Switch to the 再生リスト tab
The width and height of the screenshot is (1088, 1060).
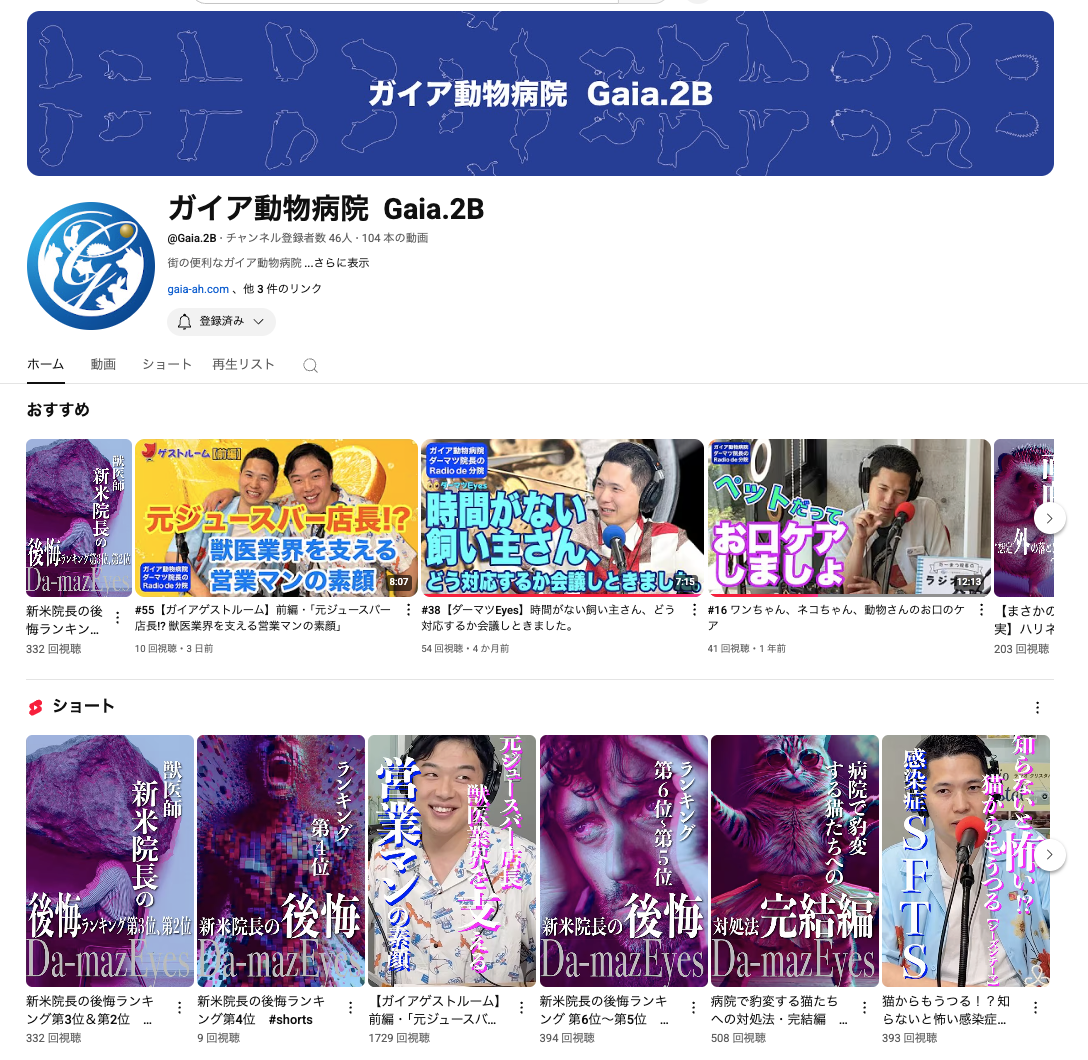point(243,364)
